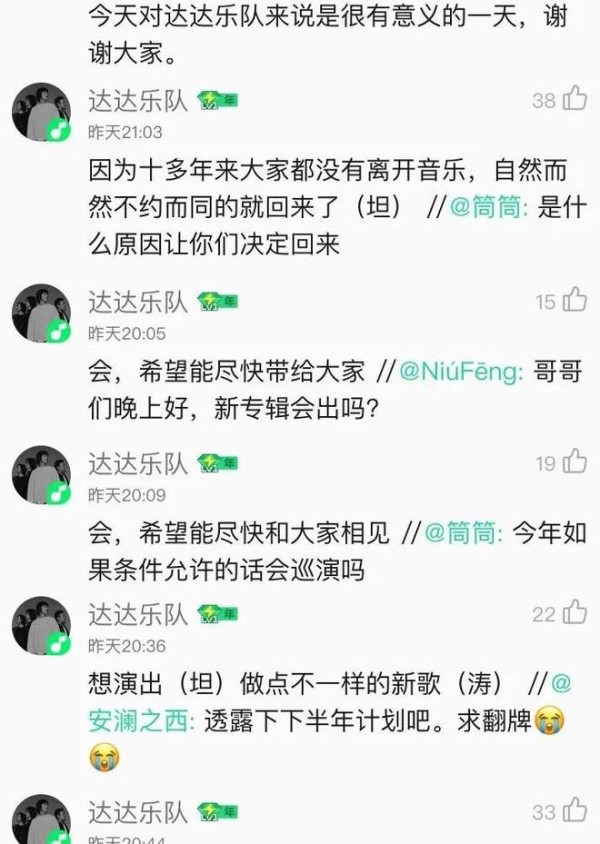Like the comment with 38 likes

click(575, 99)
